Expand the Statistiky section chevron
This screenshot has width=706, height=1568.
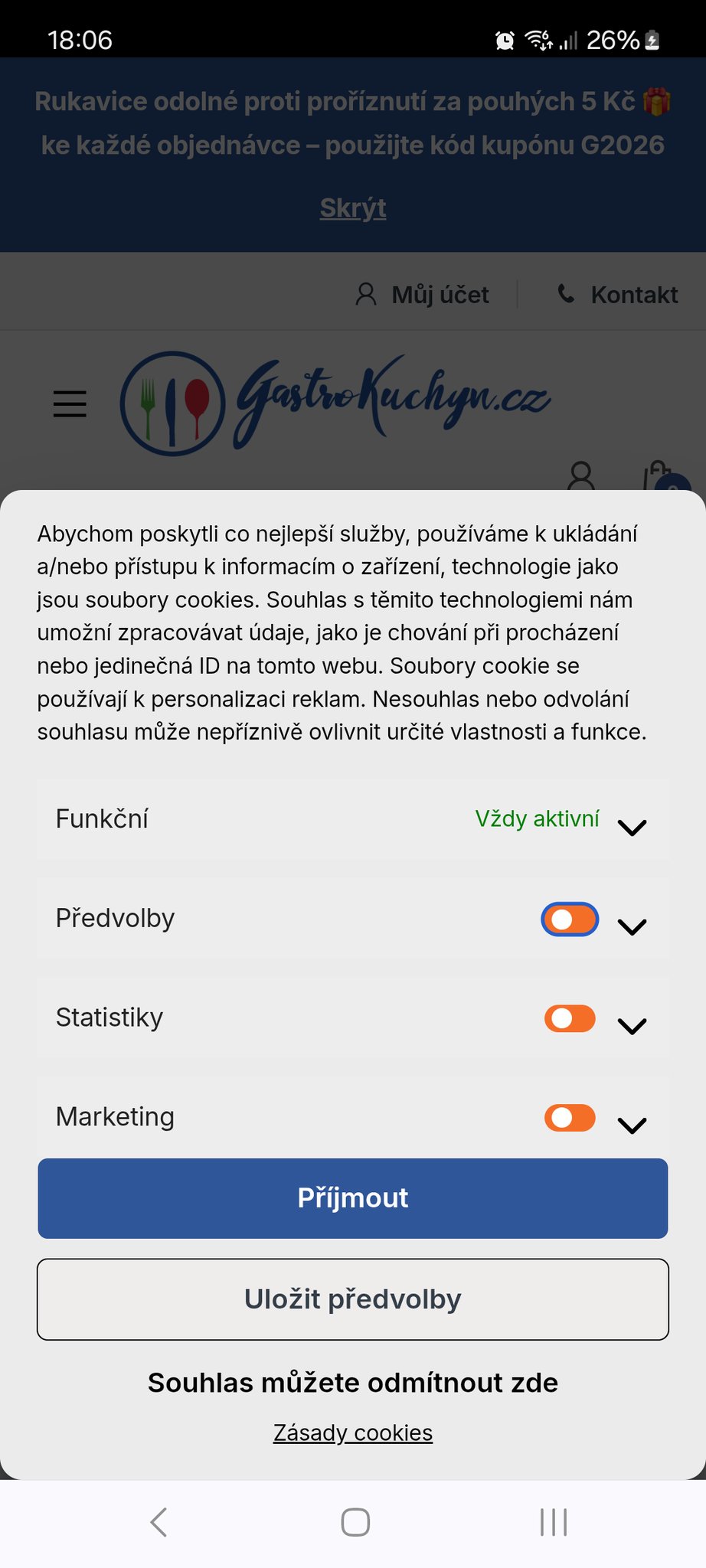632,1026
